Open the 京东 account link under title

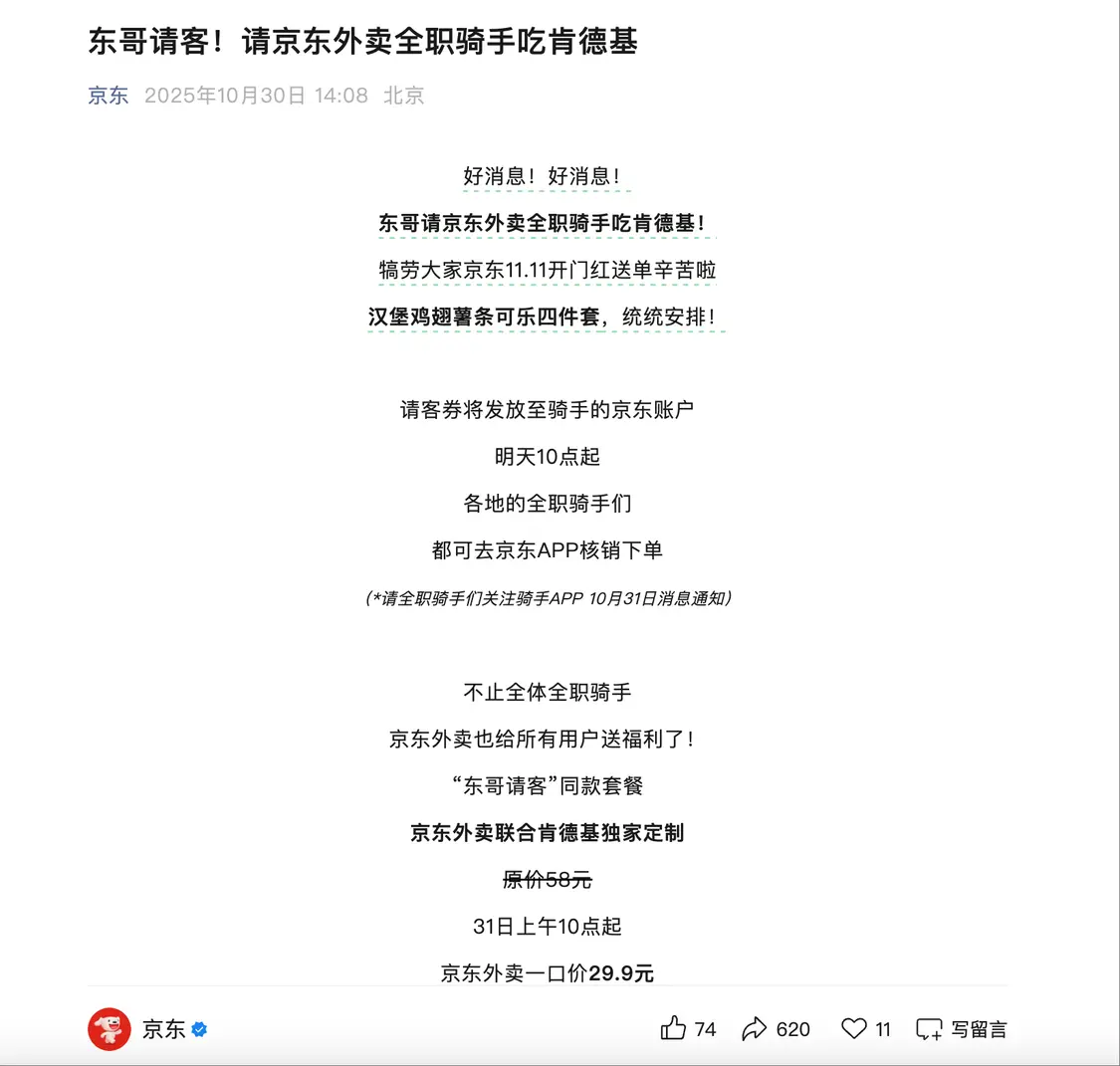(108, 96)
